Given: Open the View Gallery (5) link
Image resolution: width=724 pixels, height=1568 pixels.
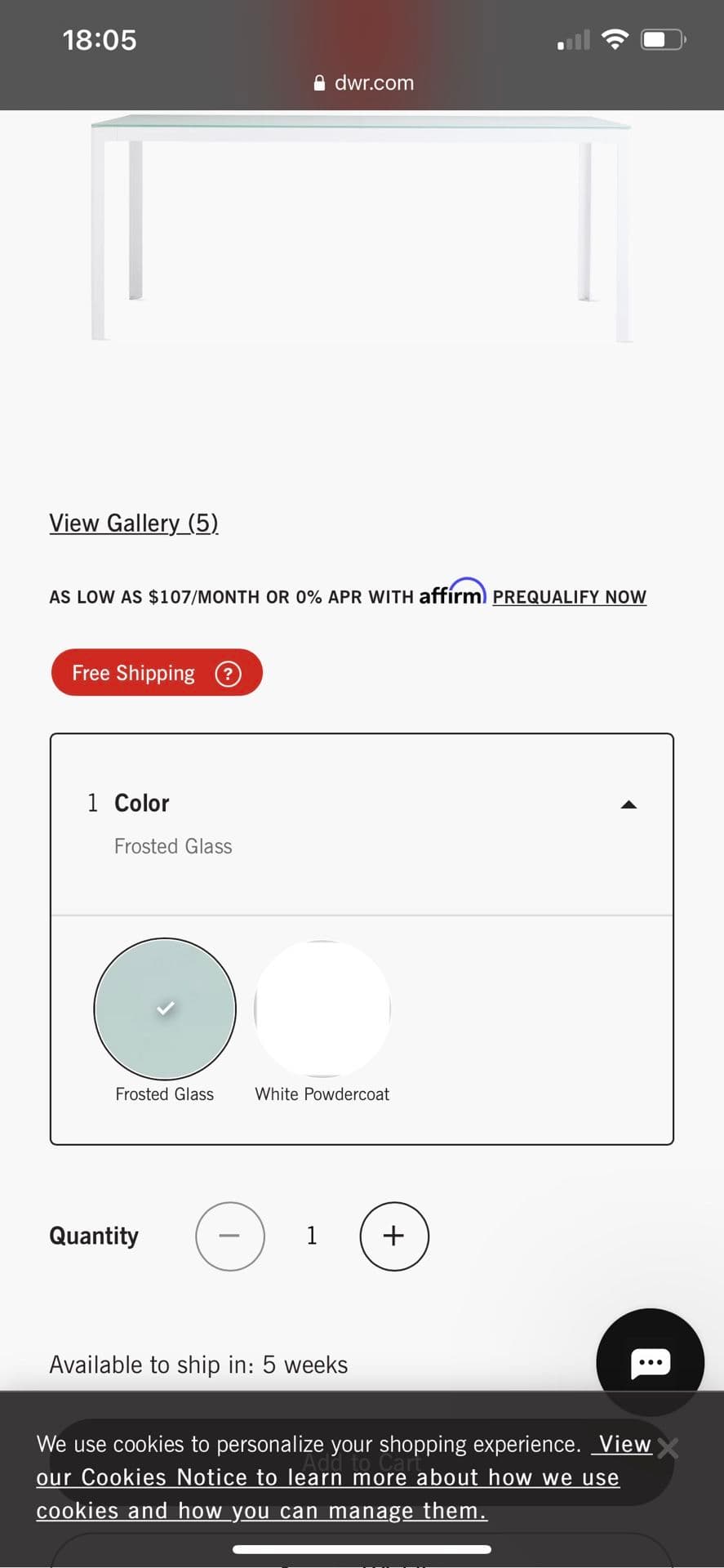Looking at the screenshot, I should [134, 523].
